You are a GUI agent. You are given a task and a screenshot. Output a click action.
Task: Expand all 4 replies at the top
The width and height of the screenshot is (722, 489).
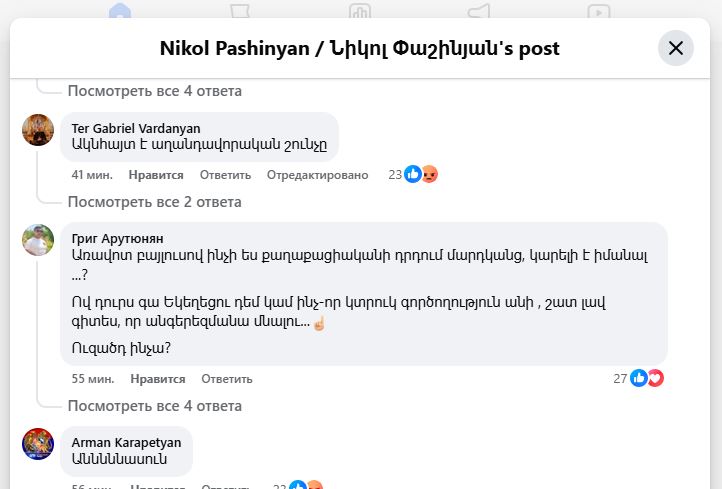pyautogui.click(x=154, y=91)
